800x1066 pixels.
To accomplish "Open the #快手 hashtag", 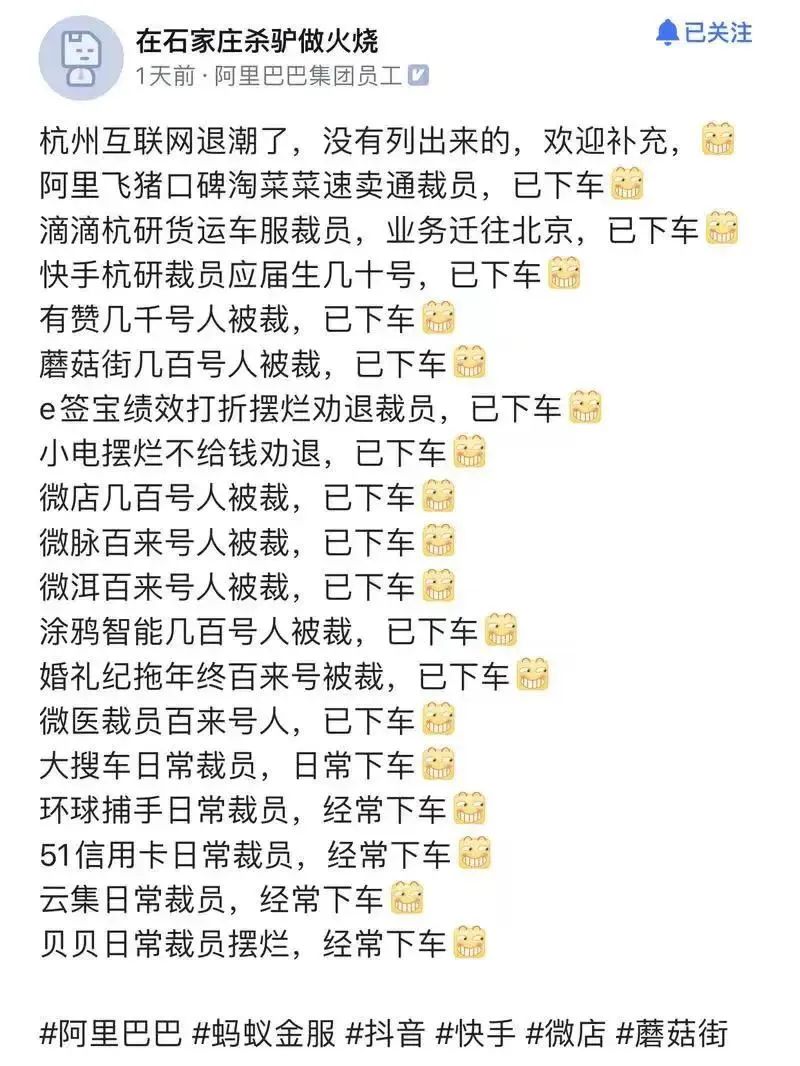I will 476,1033.
